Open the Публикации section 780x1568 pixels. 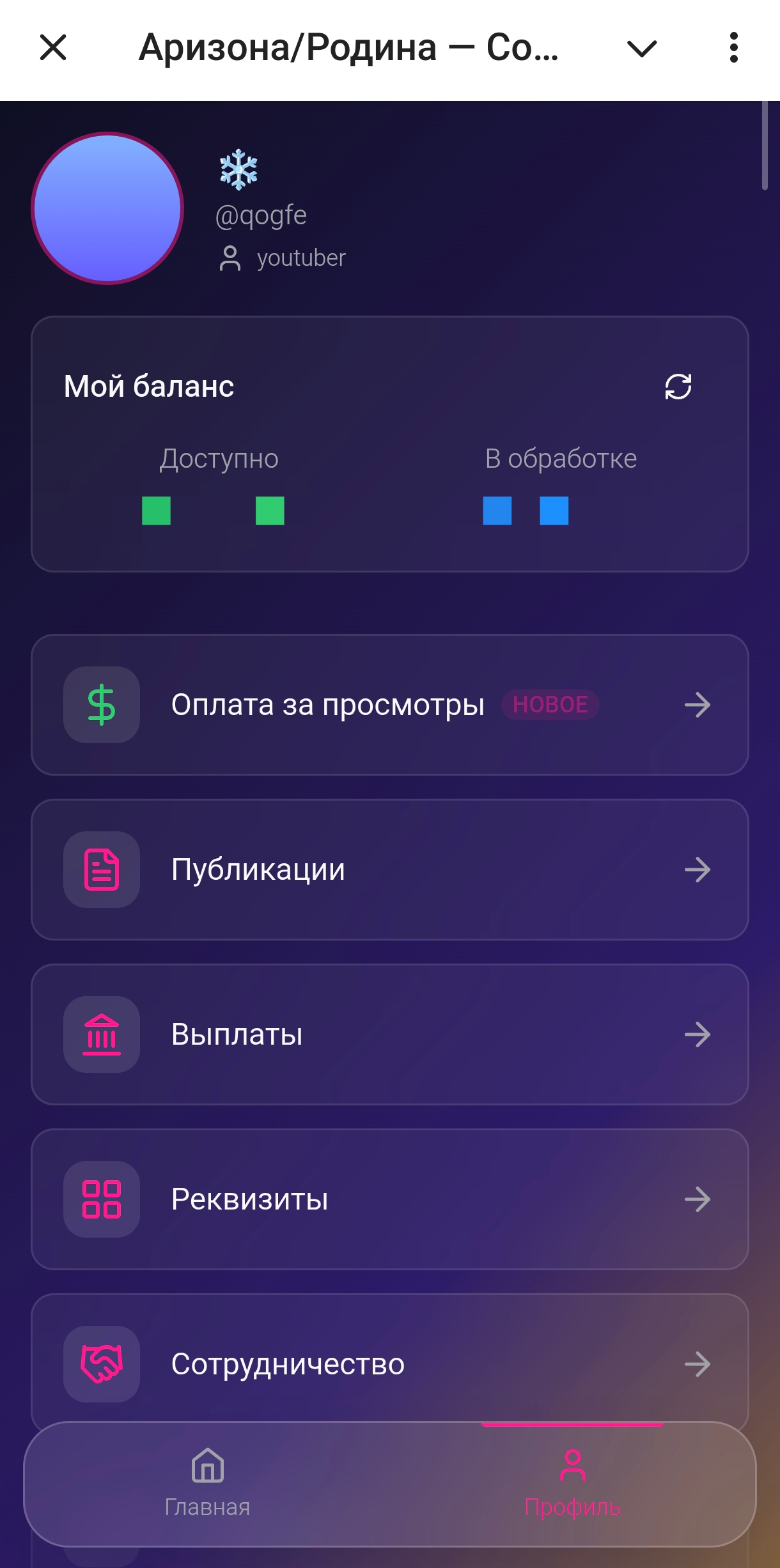tap(390, 870)
